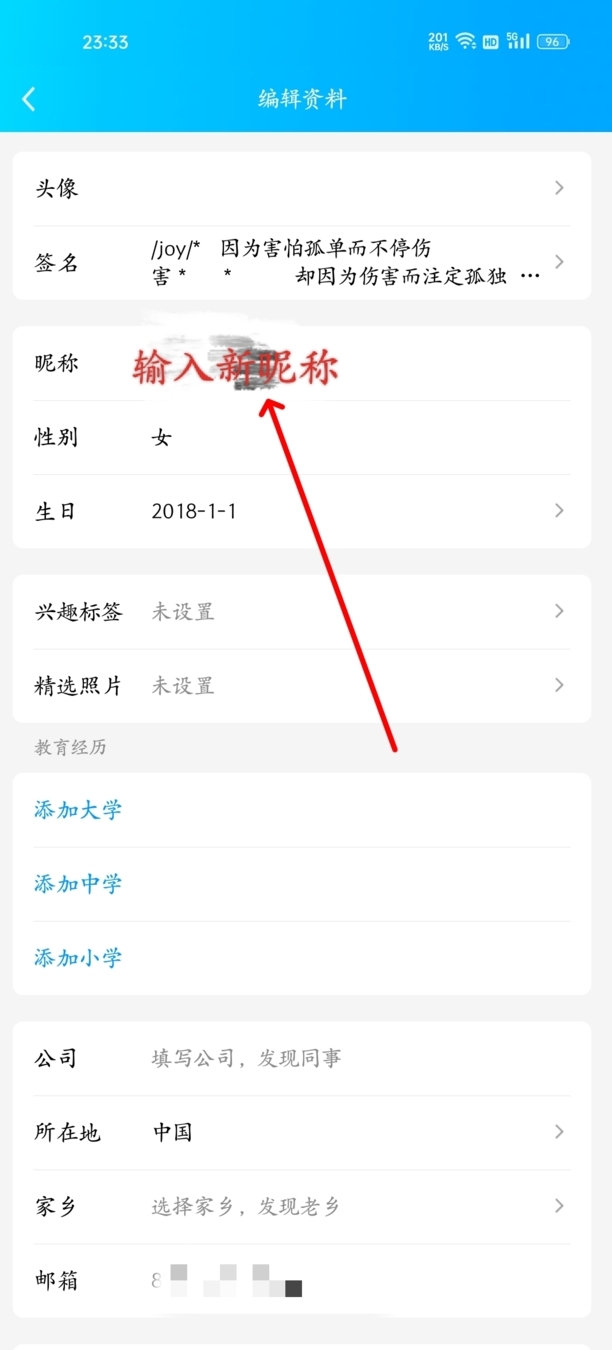Set up 兴趣标签 interest tags

[x=306, y=611]
